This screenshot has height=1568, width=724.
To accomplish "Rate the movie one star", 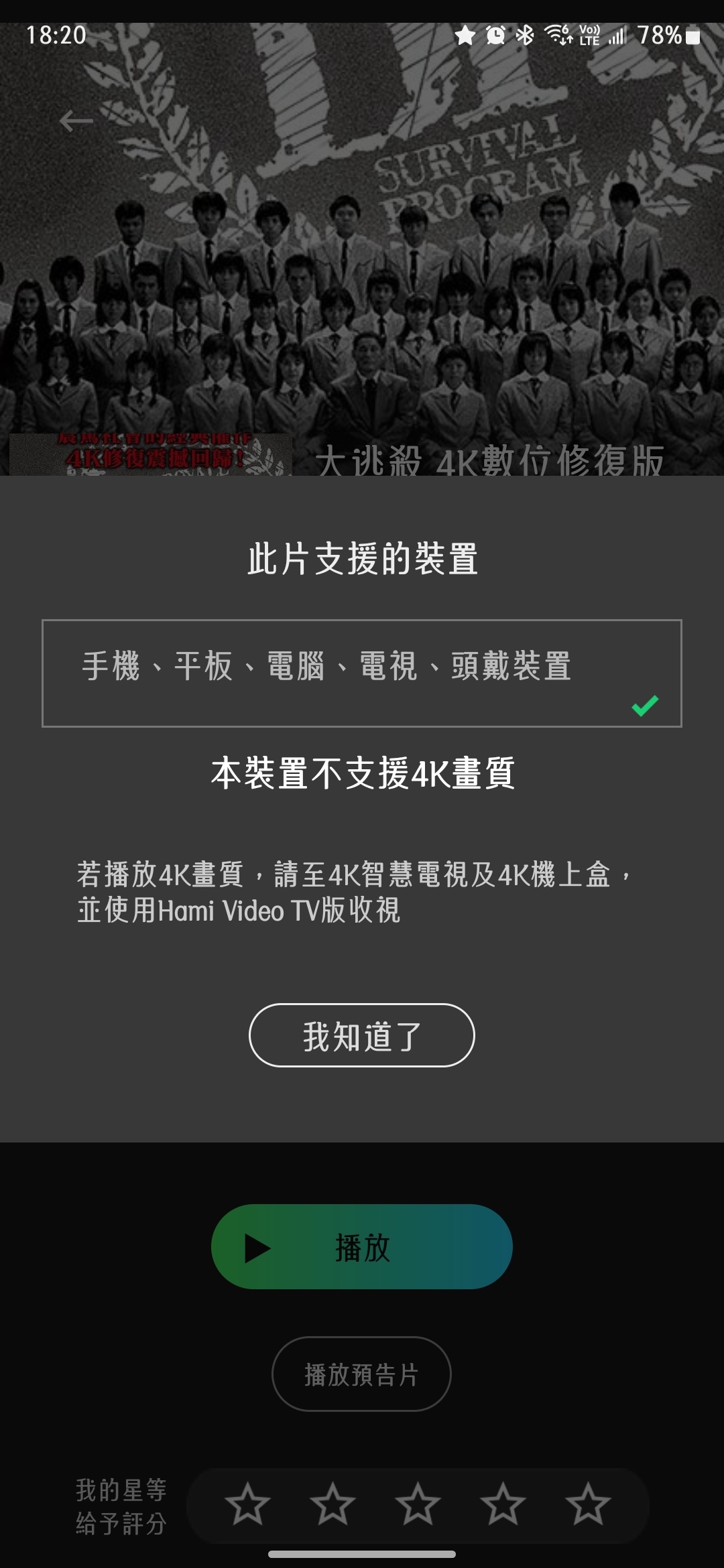I will 247,1504.
